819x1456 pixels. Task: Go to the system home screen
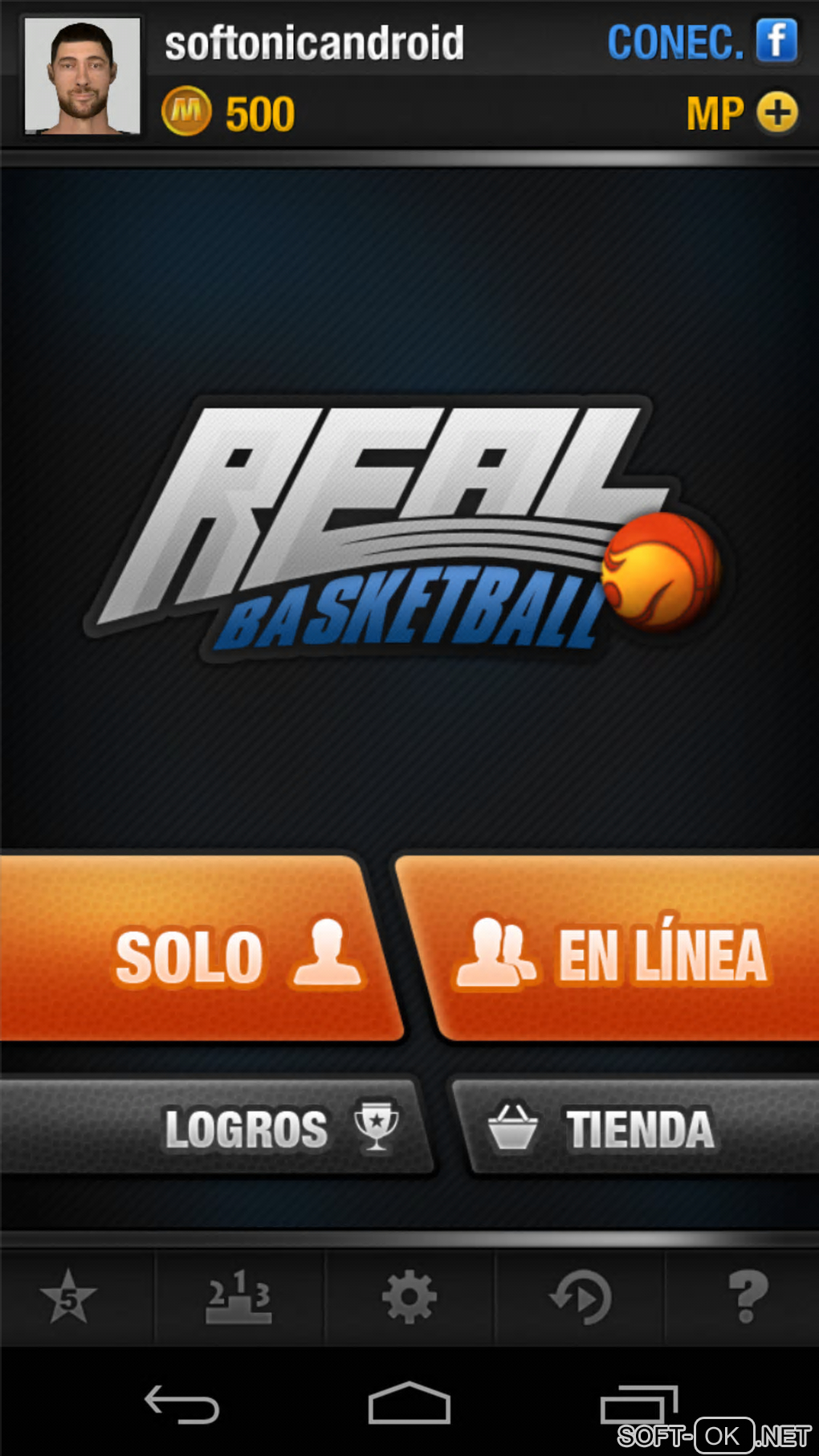[x=409, y=1404]
